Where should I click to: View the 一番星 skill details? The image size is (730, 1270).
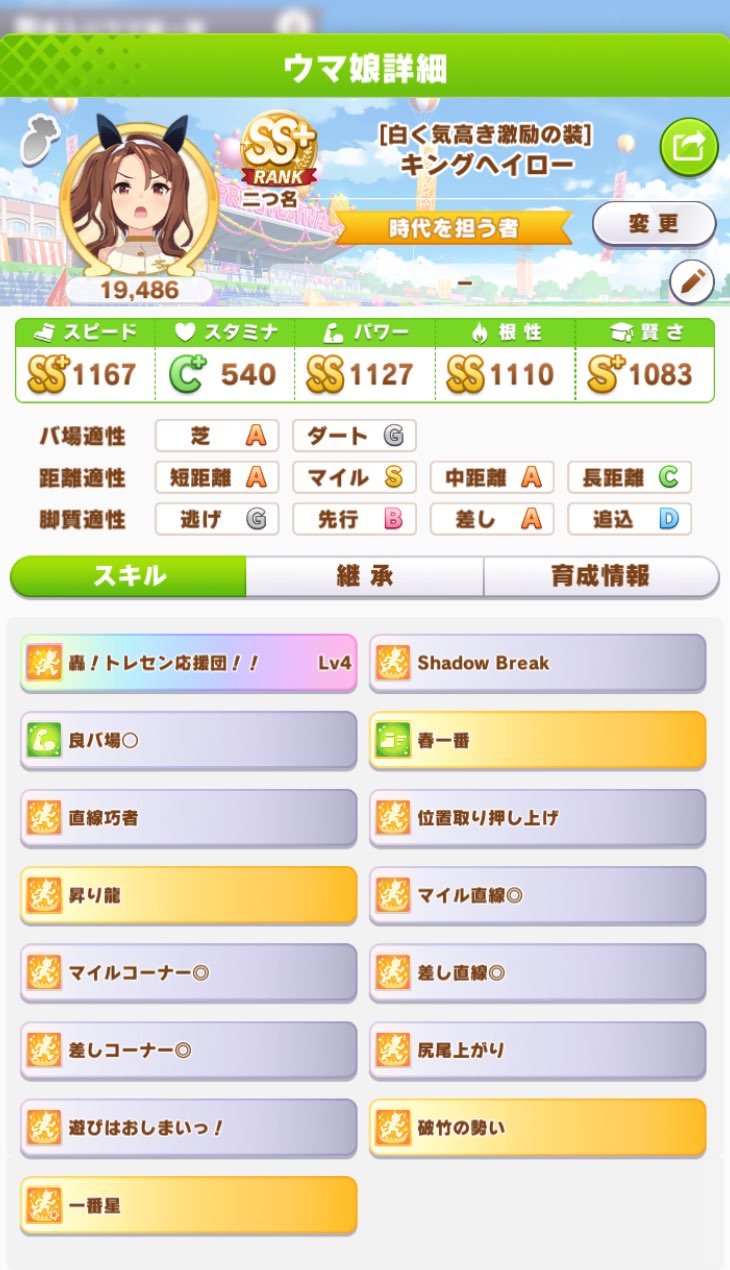tap(189, 1205)
